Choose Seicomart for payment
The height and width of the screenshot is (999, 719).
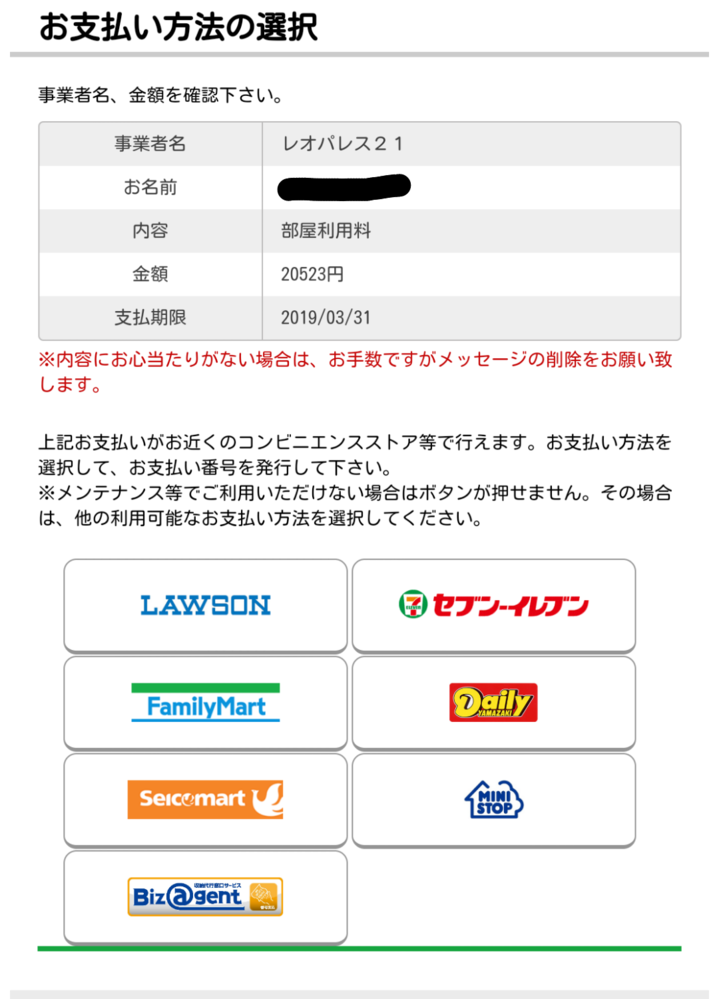click(205, 799)
